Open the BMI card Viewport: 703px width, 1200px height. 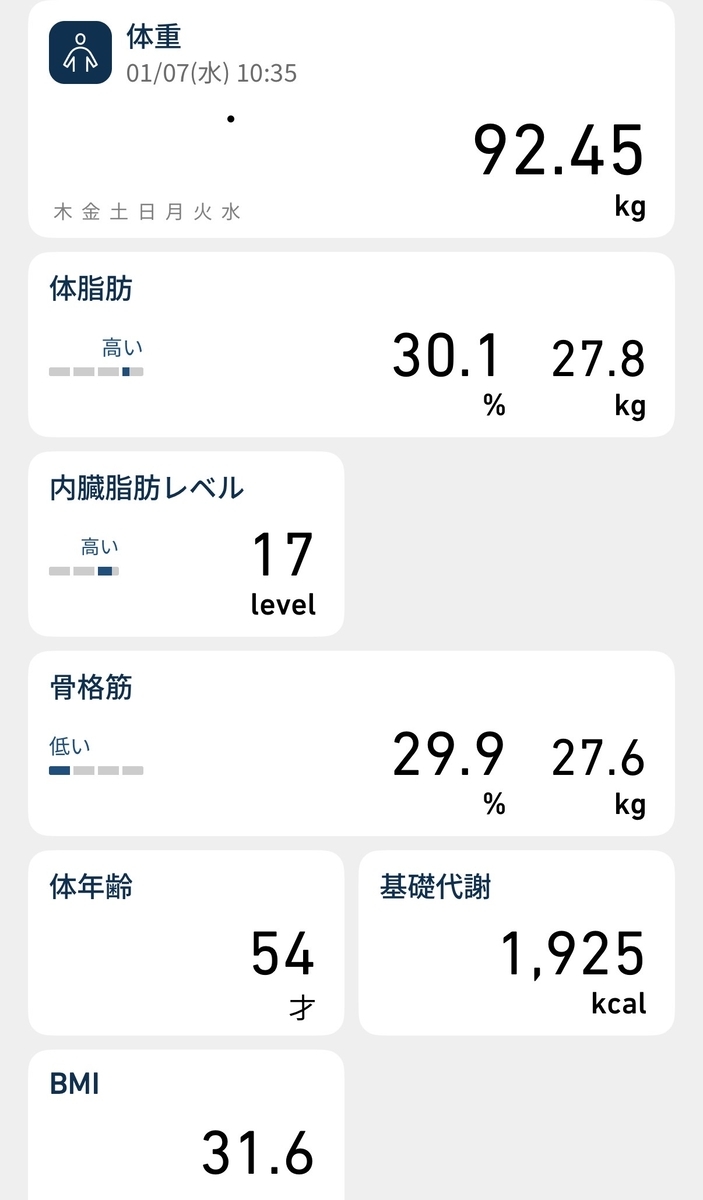click(186, 1125)
